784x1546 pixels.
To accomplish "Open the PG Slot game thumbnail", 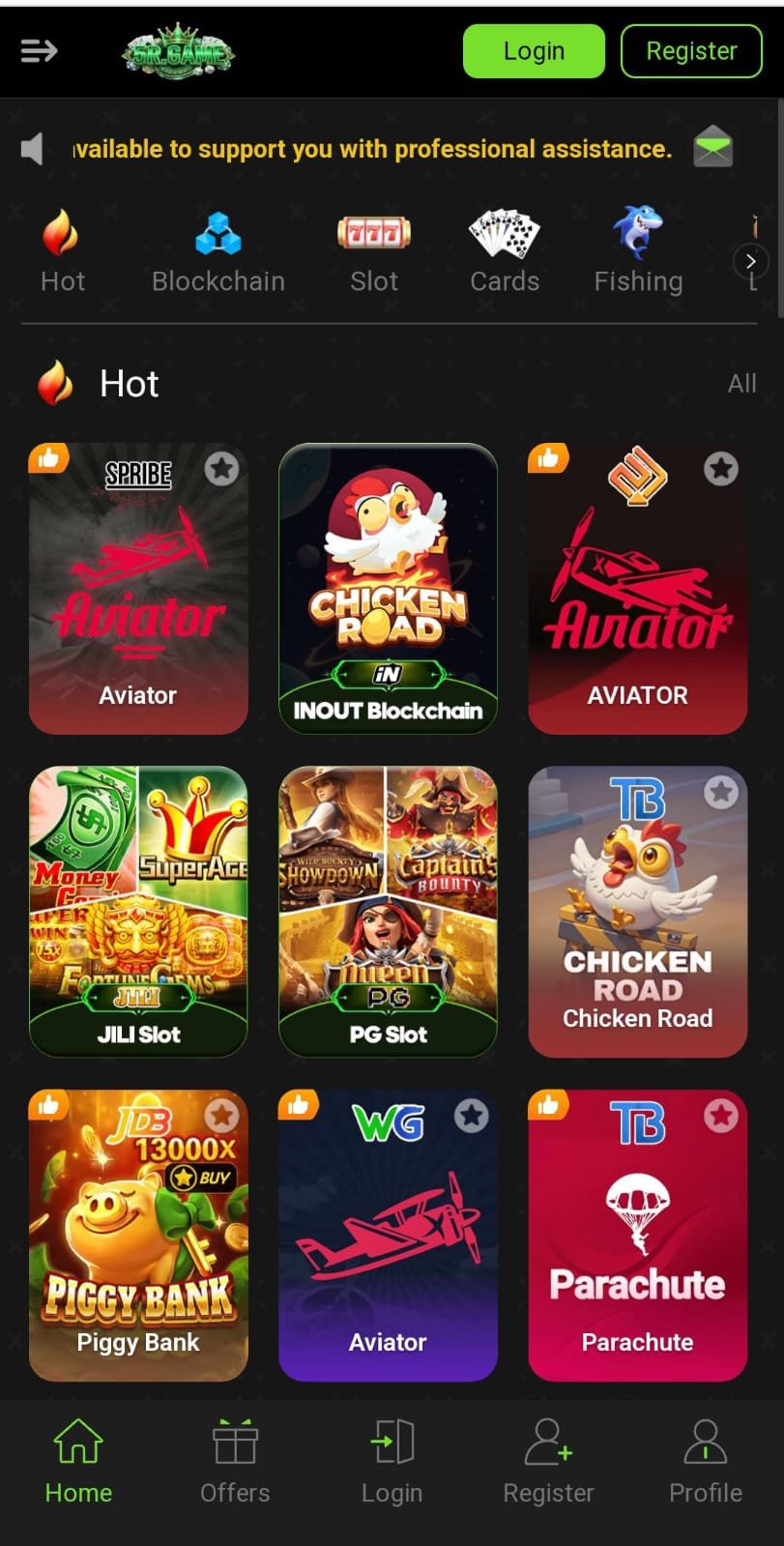I will click(x=388, y=910).
